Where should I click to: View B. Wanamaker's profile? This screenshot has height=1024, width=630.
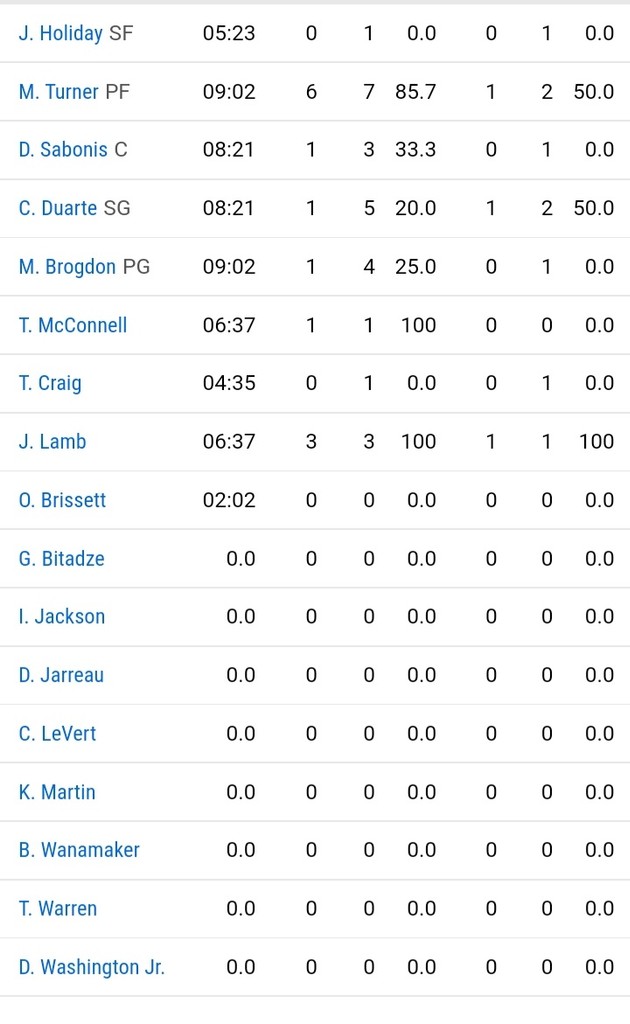[x=79, y=850]
